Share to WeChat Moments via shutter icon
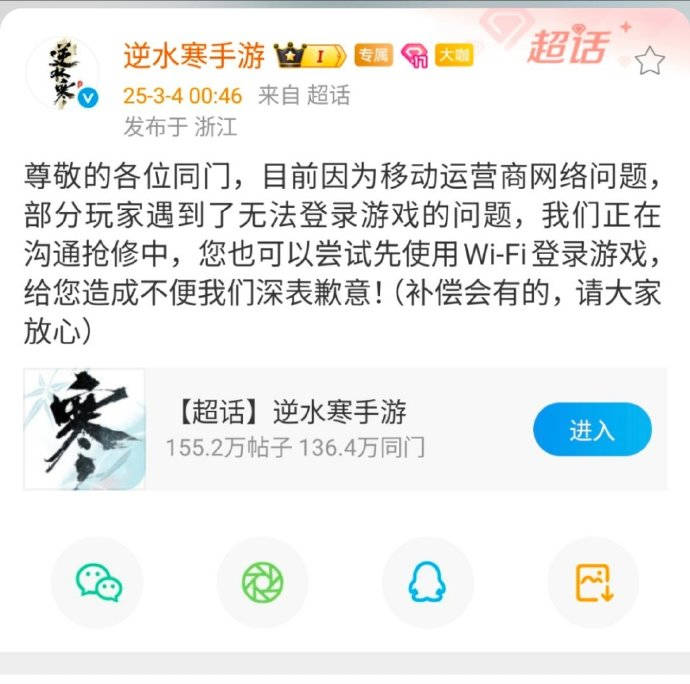Viewport: 690px width, 684px height. click(x=262, y=582)
